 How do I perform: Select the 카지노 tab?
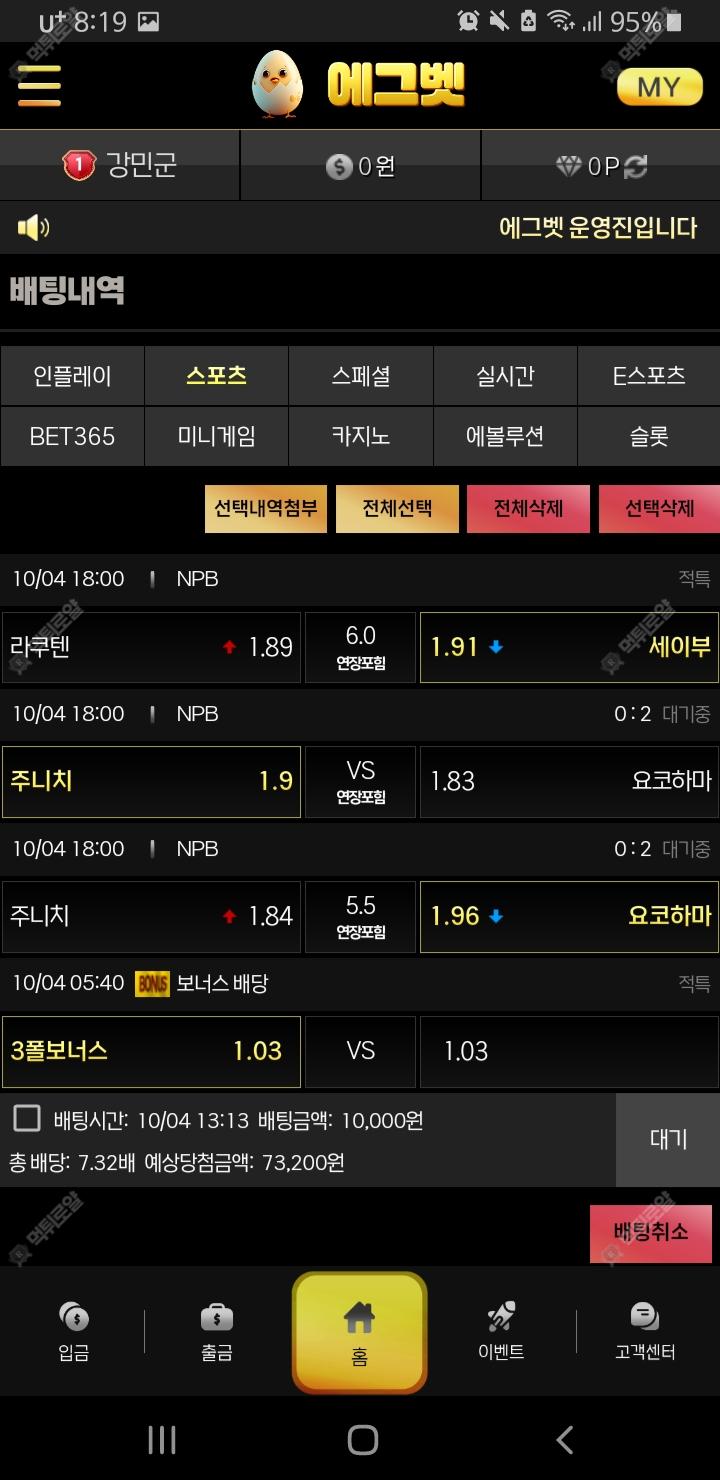point(360,436)
